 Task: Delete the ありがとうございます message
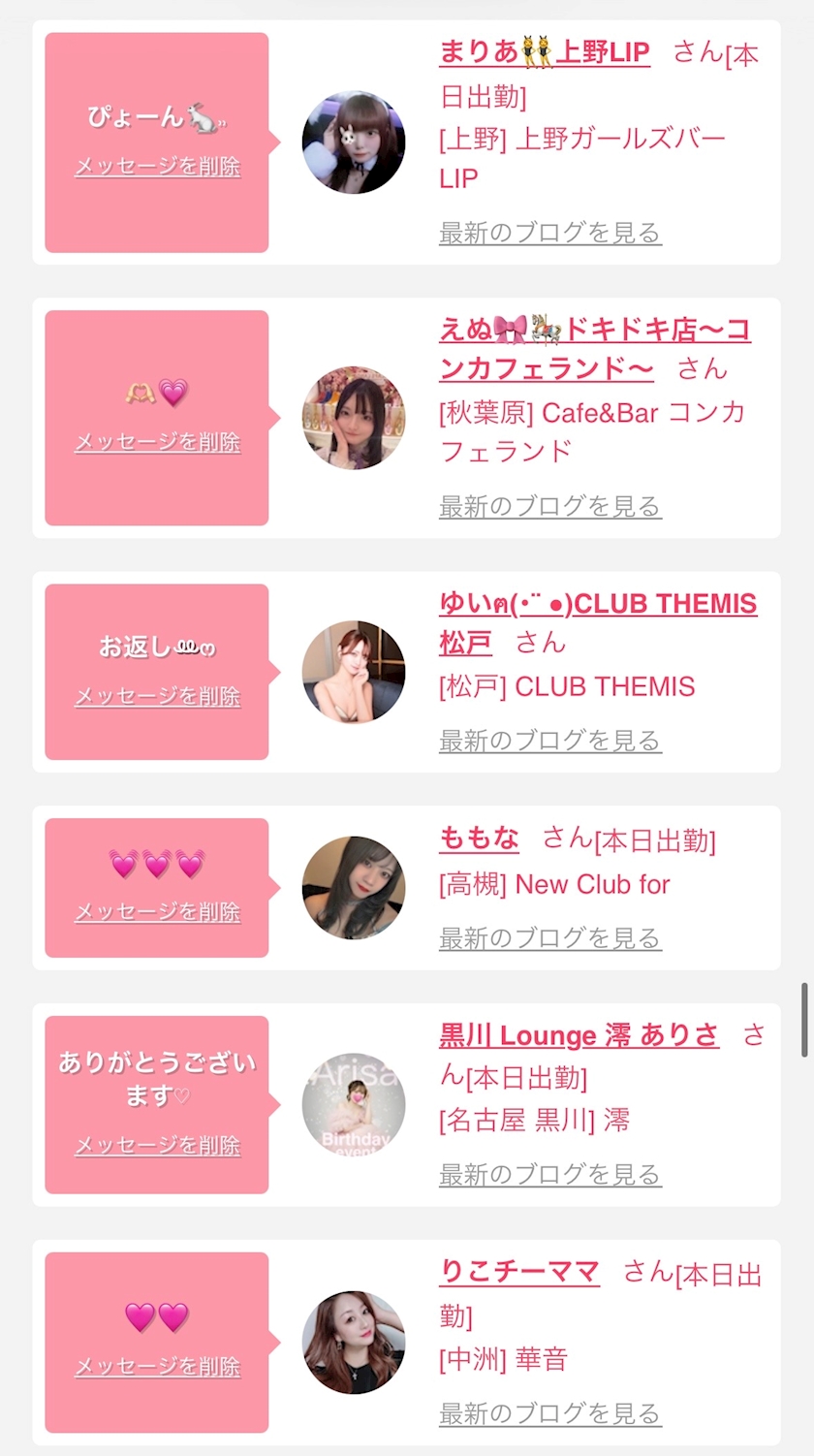(157, 1146)
